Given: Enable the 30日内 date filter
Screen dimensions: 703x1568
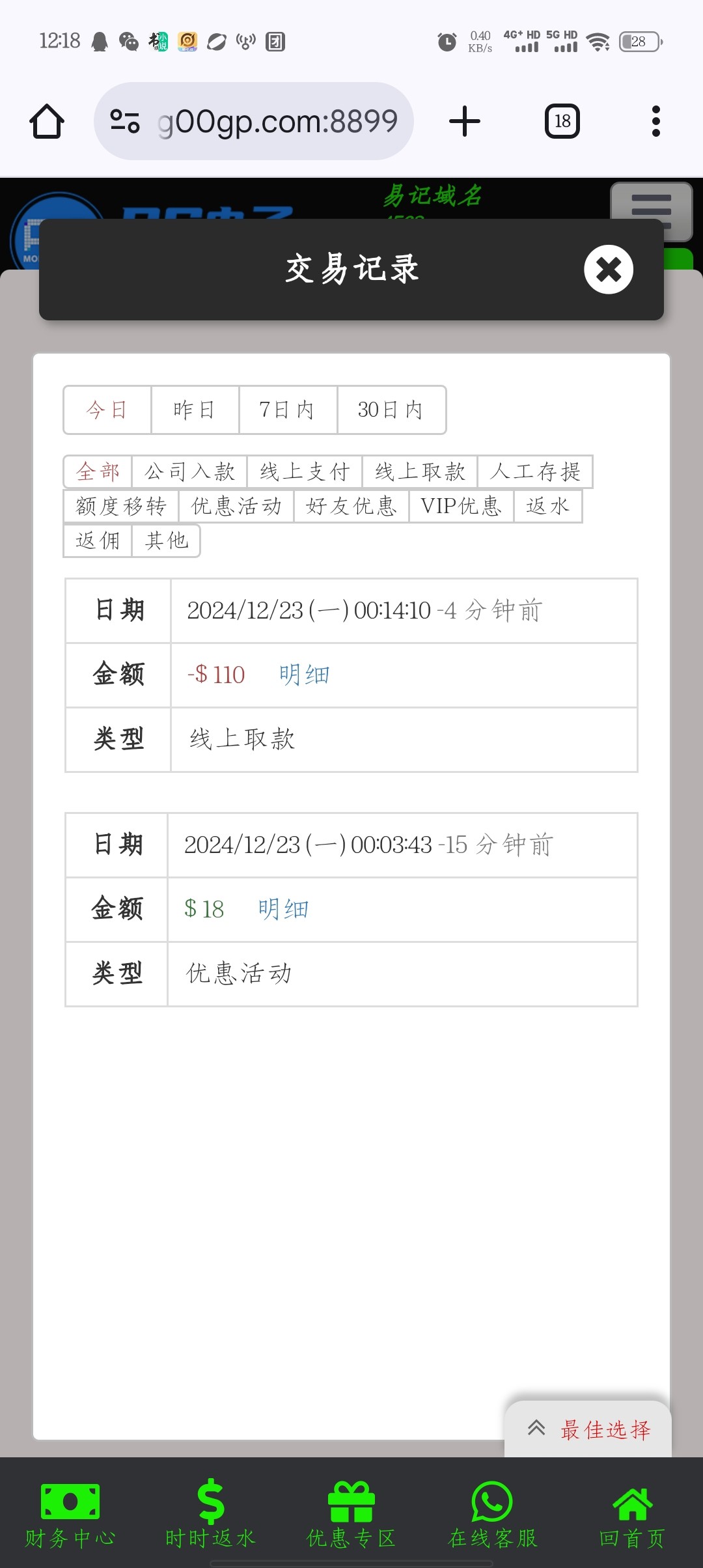Looking at the screenshot, I should click(391, 410).
